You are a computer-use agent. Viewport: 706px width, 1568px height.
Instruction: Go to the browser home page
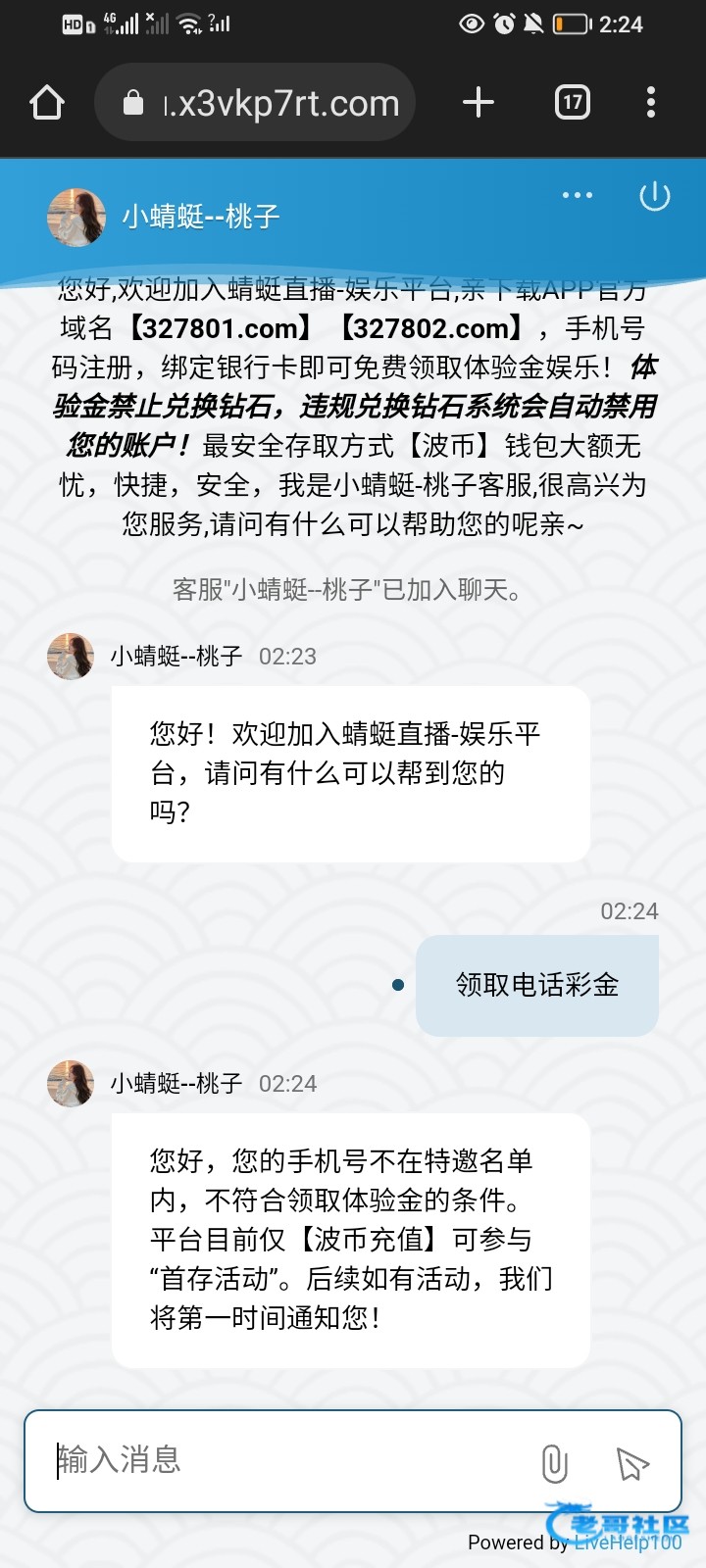47,103
